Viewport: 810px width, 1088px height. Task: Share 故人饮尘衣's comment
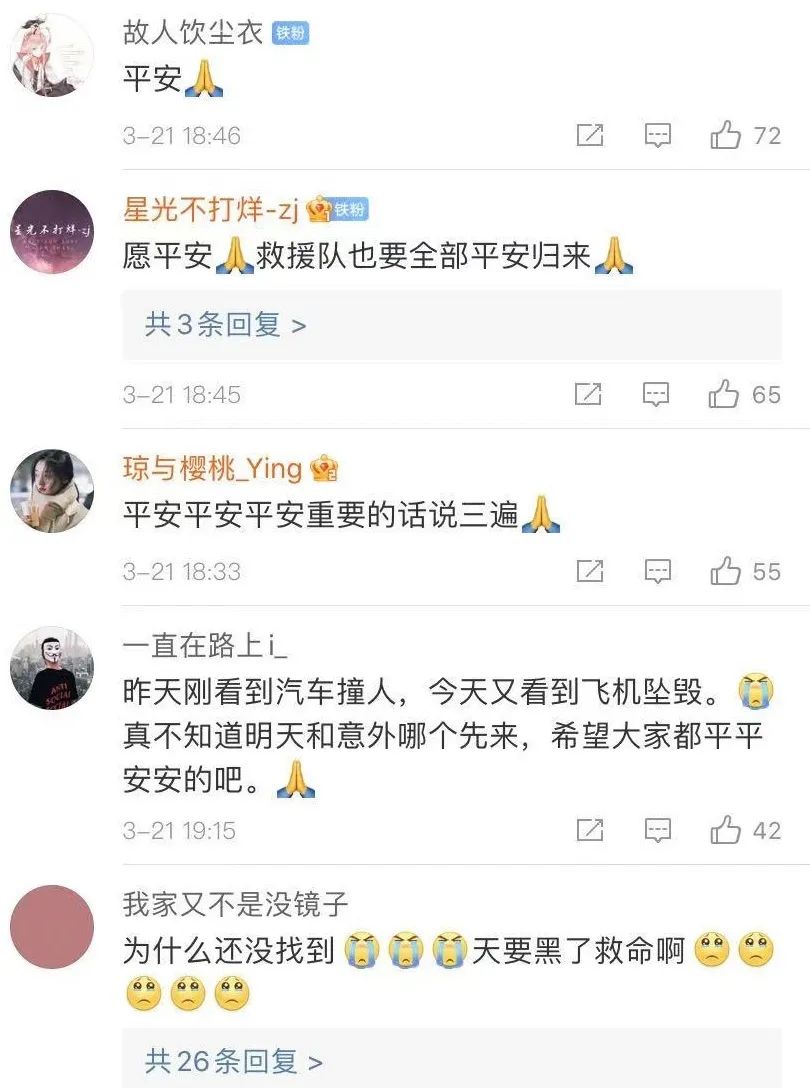pos(590,135)
